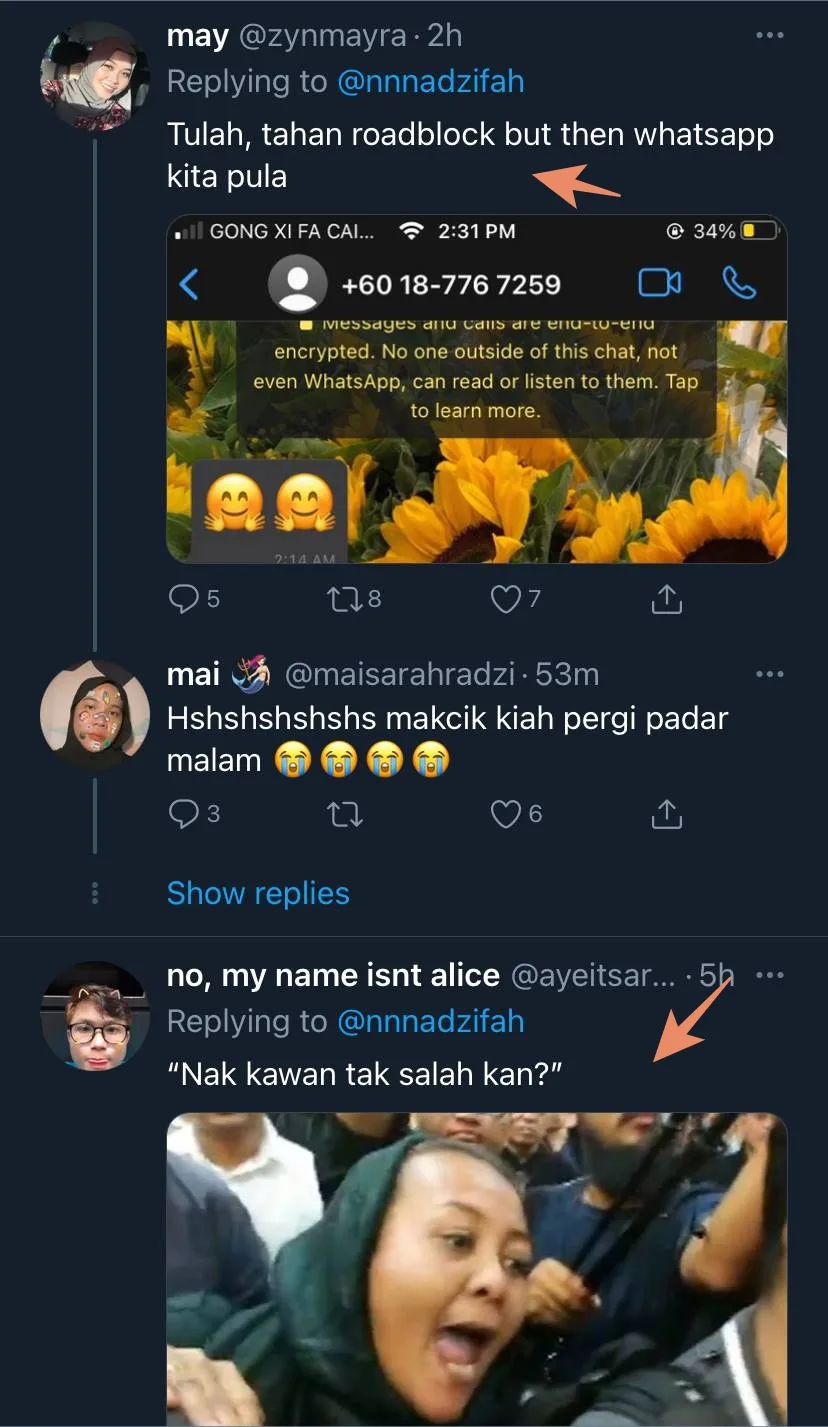Share mai's makcik kiah tweet
This screenshot has height=1427, width=828.
[x=666, y=815]
